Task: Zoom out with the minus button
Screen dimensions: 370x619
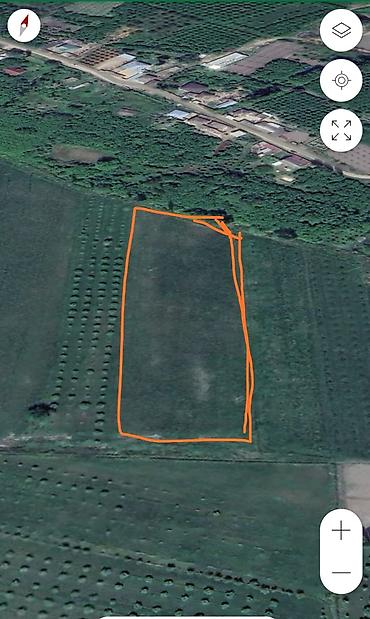Action: tap(341, 572)
